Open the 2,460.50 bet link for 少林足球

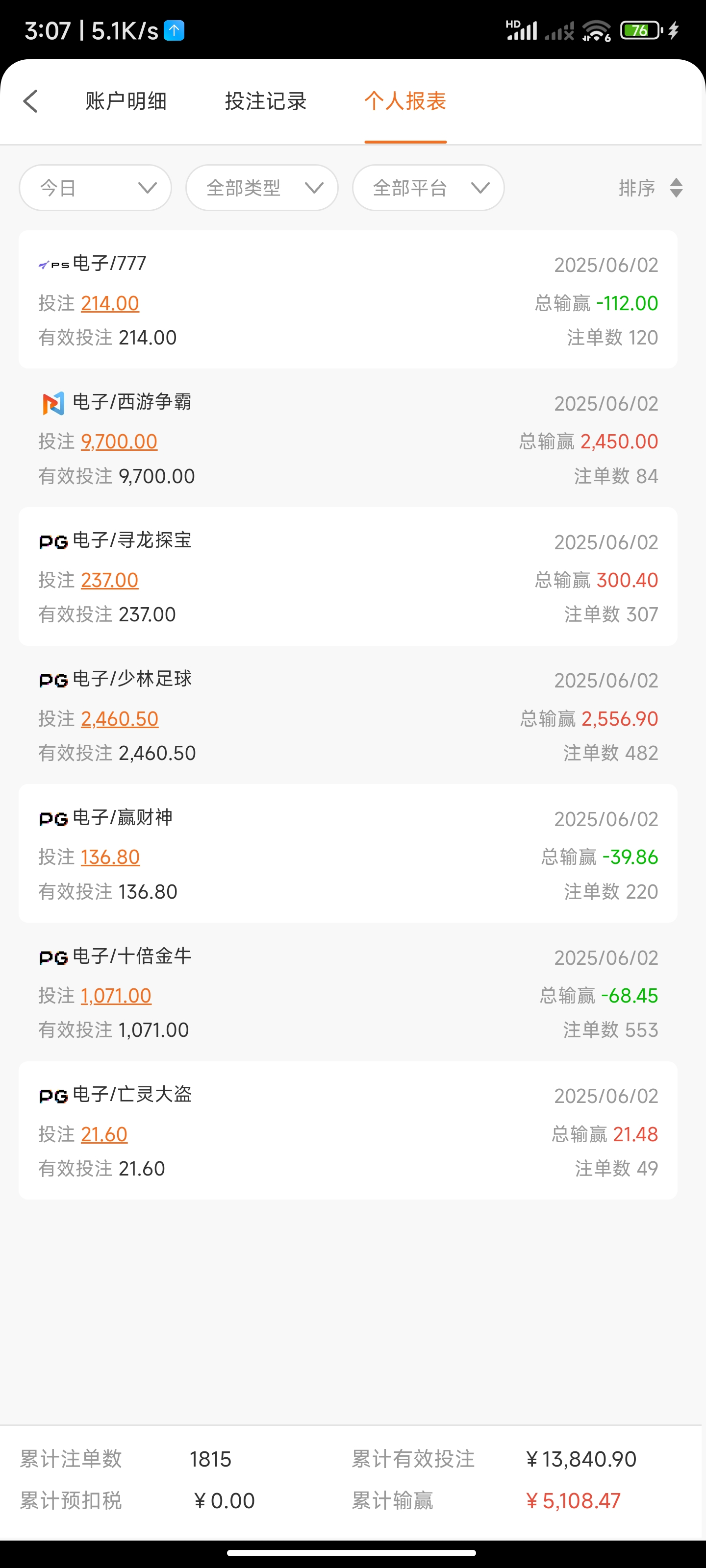[120, 719]
